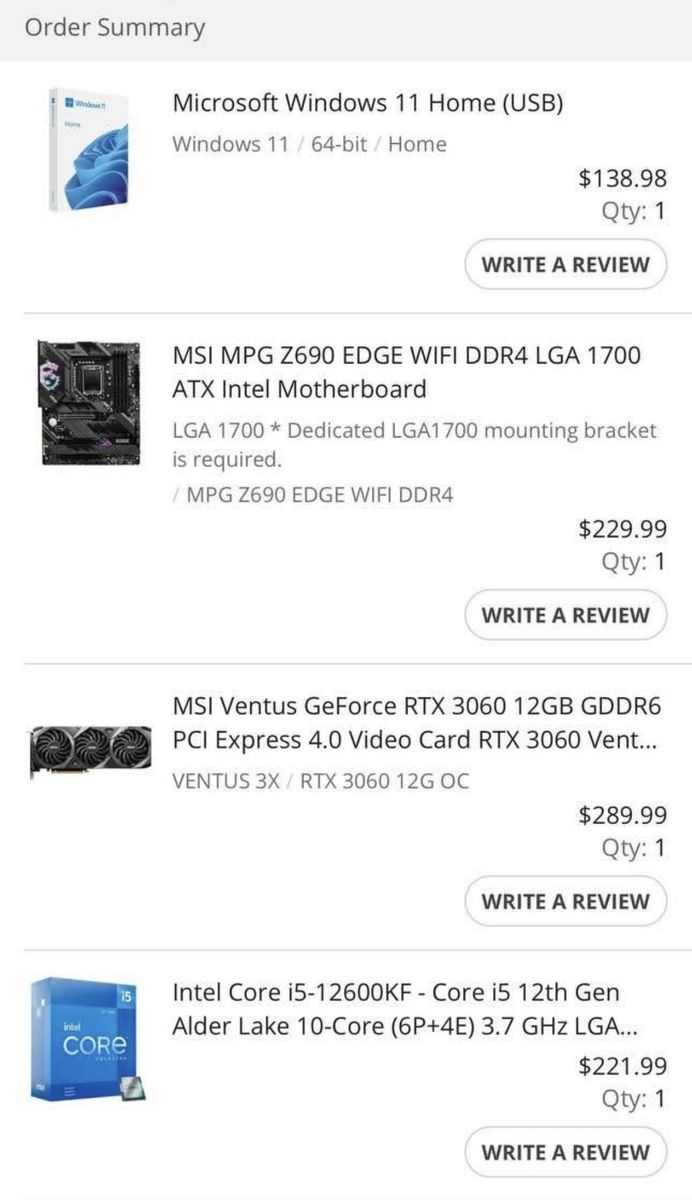Tap the MSI motherboard product image
This screenshot has width=692, height=1200.
(92, 402)
